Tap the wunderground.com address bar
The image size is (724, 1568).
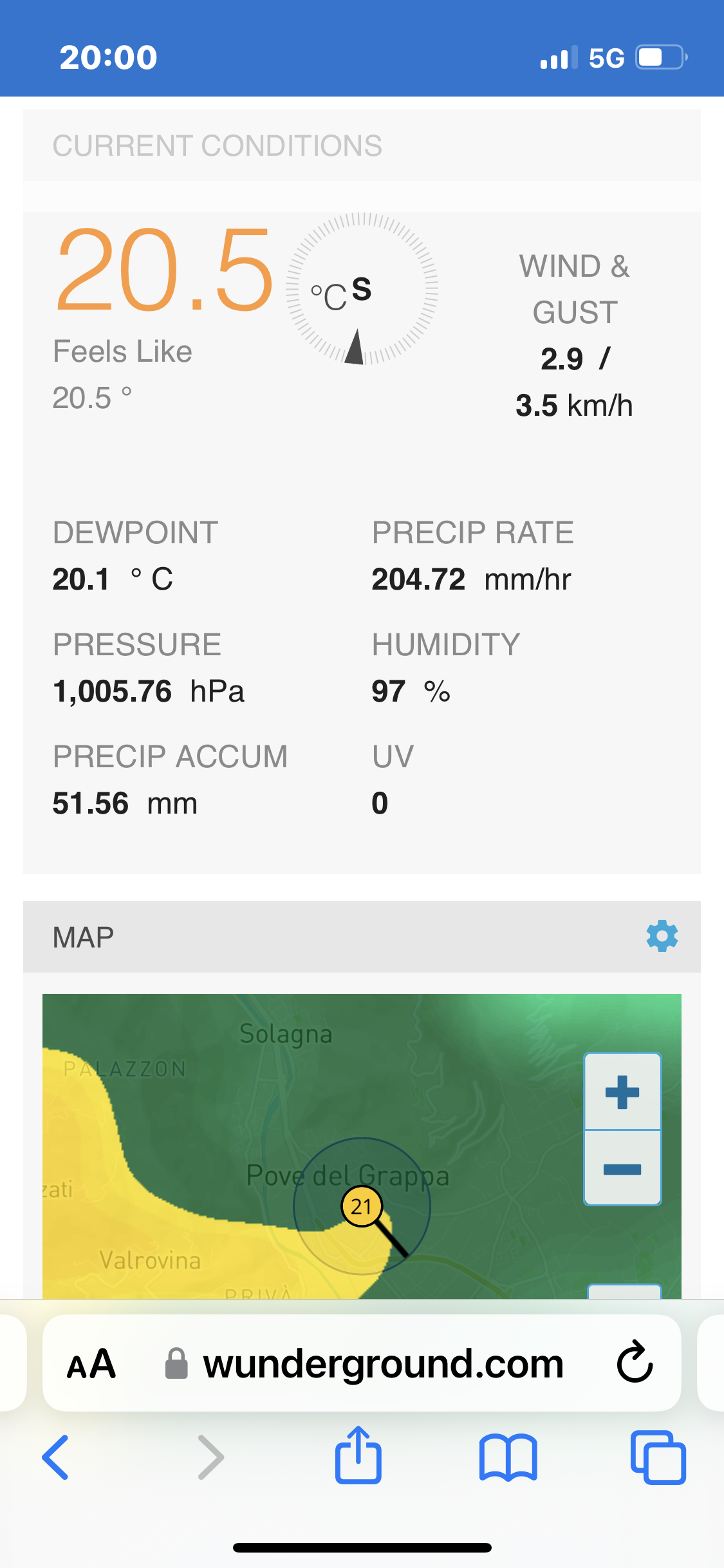[x=383, y=1364]
